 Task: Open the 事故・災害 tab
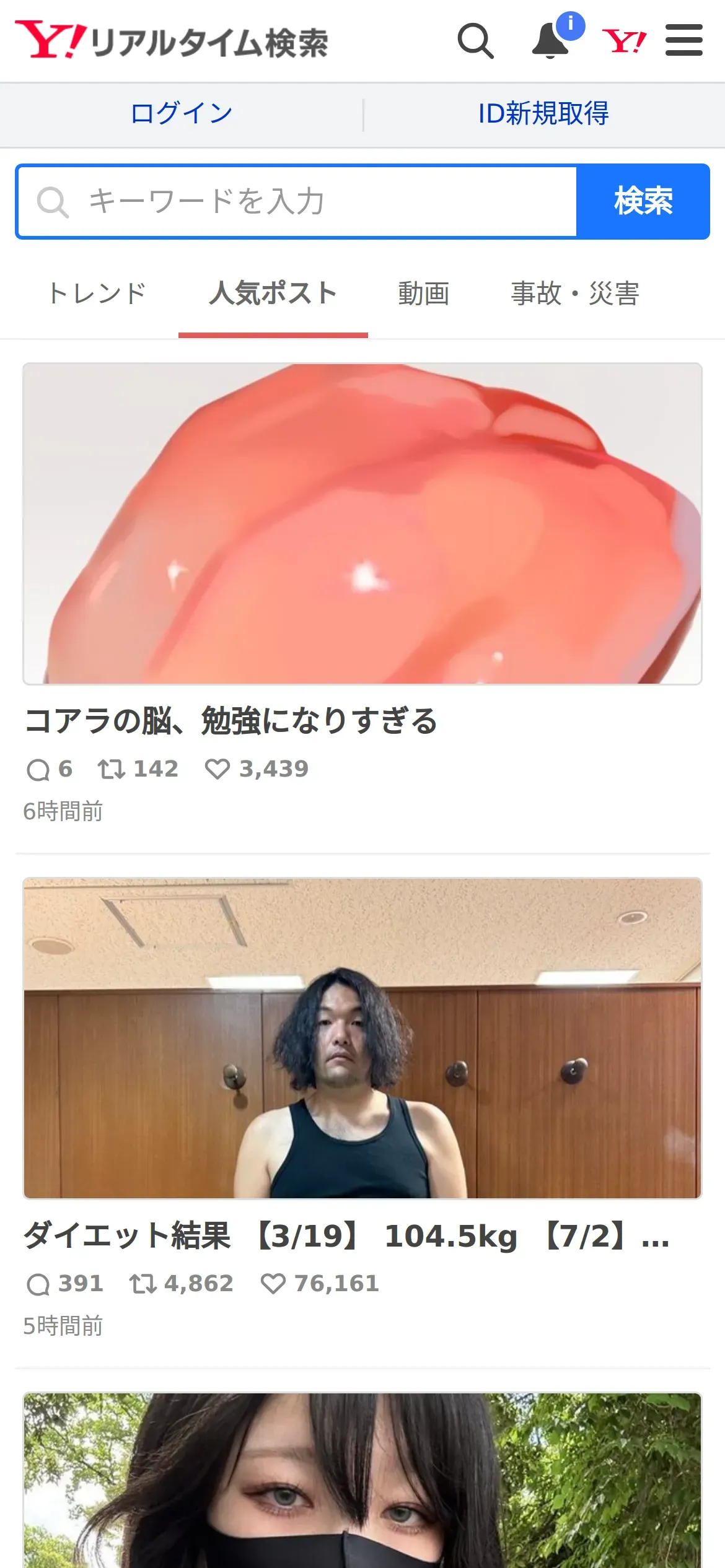[575, 294]
